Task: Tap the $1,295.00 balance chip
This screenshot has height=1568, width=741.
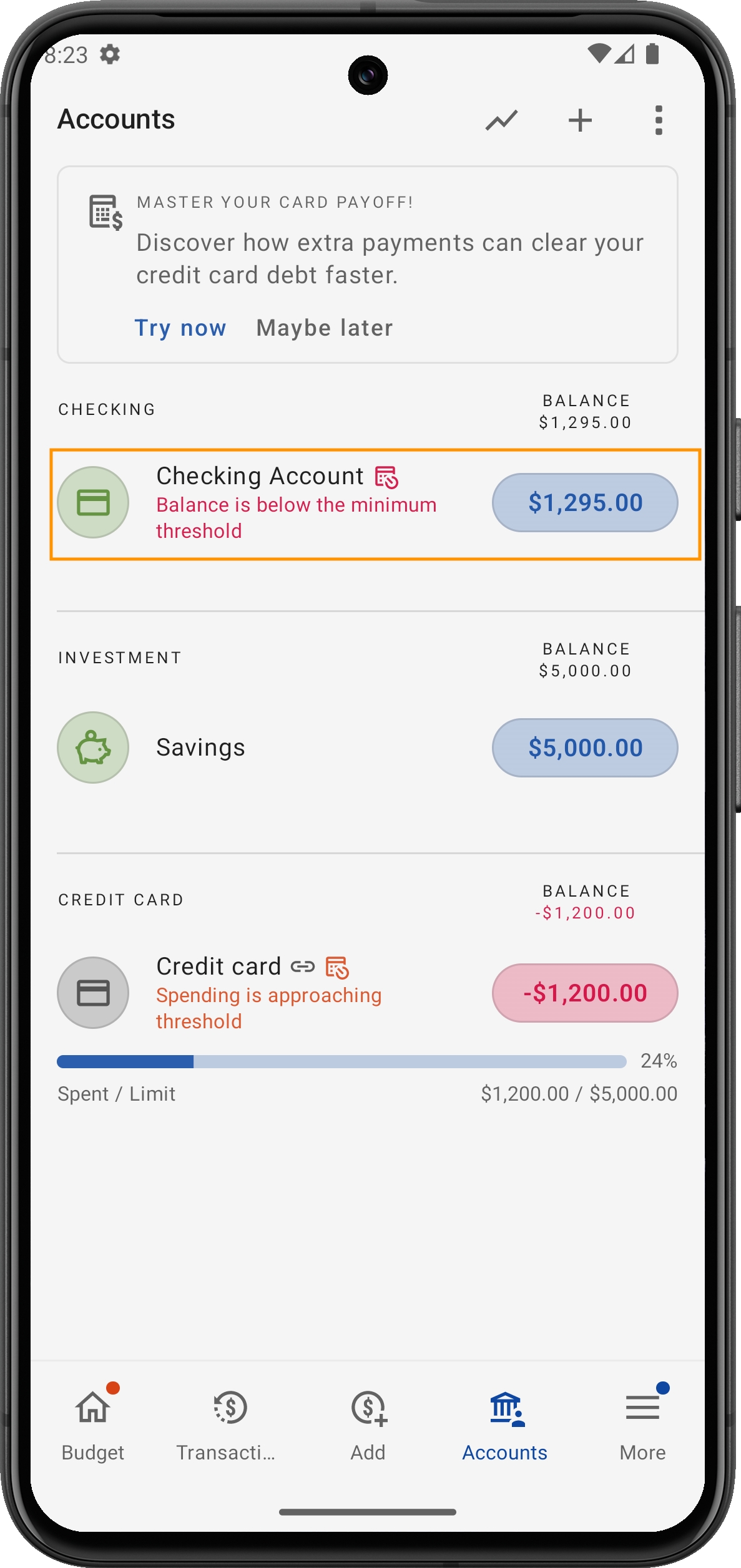Action: coord(585,503)
